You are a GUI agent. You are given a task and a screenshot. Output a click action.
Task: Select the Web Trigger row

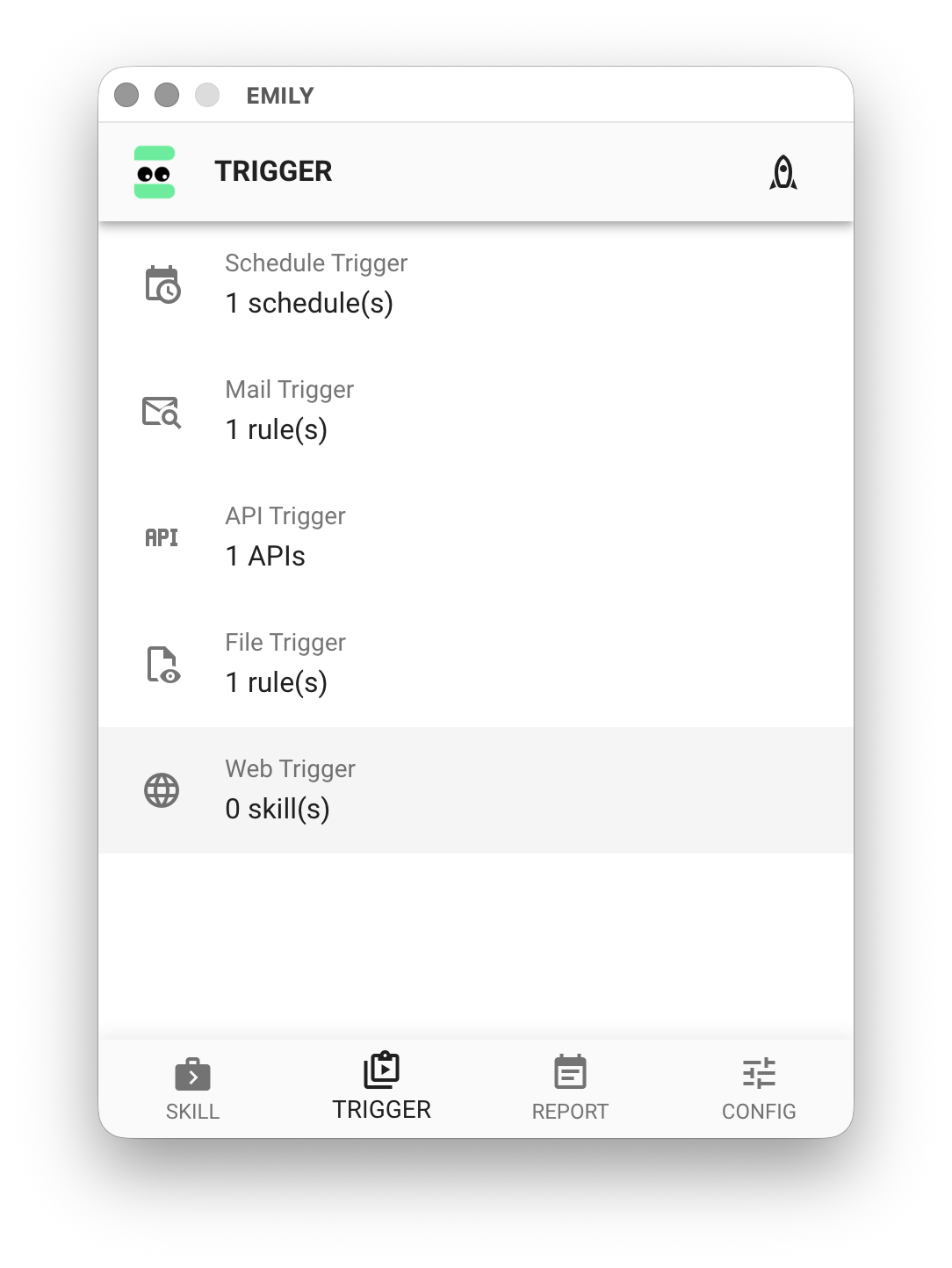[x=474, y=790]
